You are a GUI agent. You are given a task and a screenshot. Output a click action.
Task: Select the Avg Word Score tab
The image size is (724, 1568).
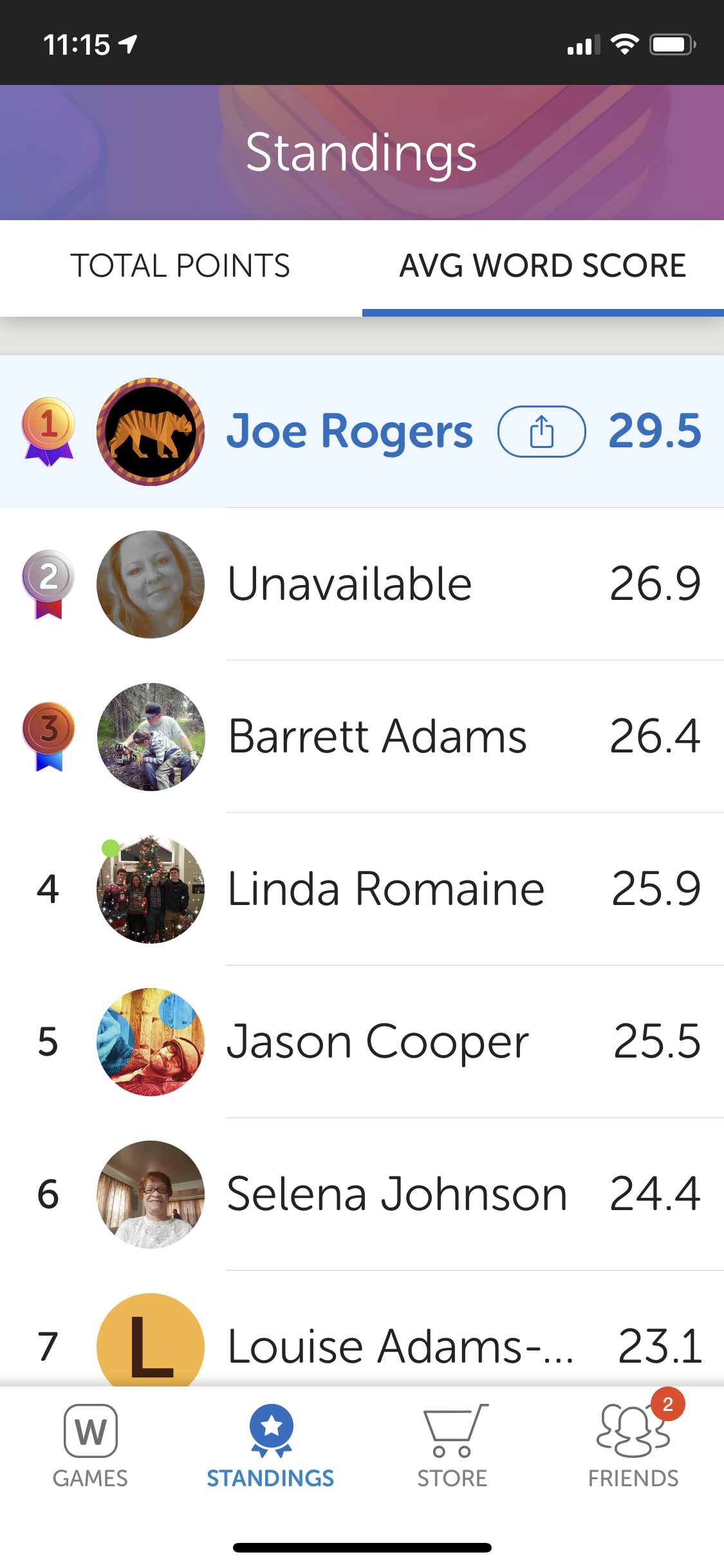click(543, 266)
